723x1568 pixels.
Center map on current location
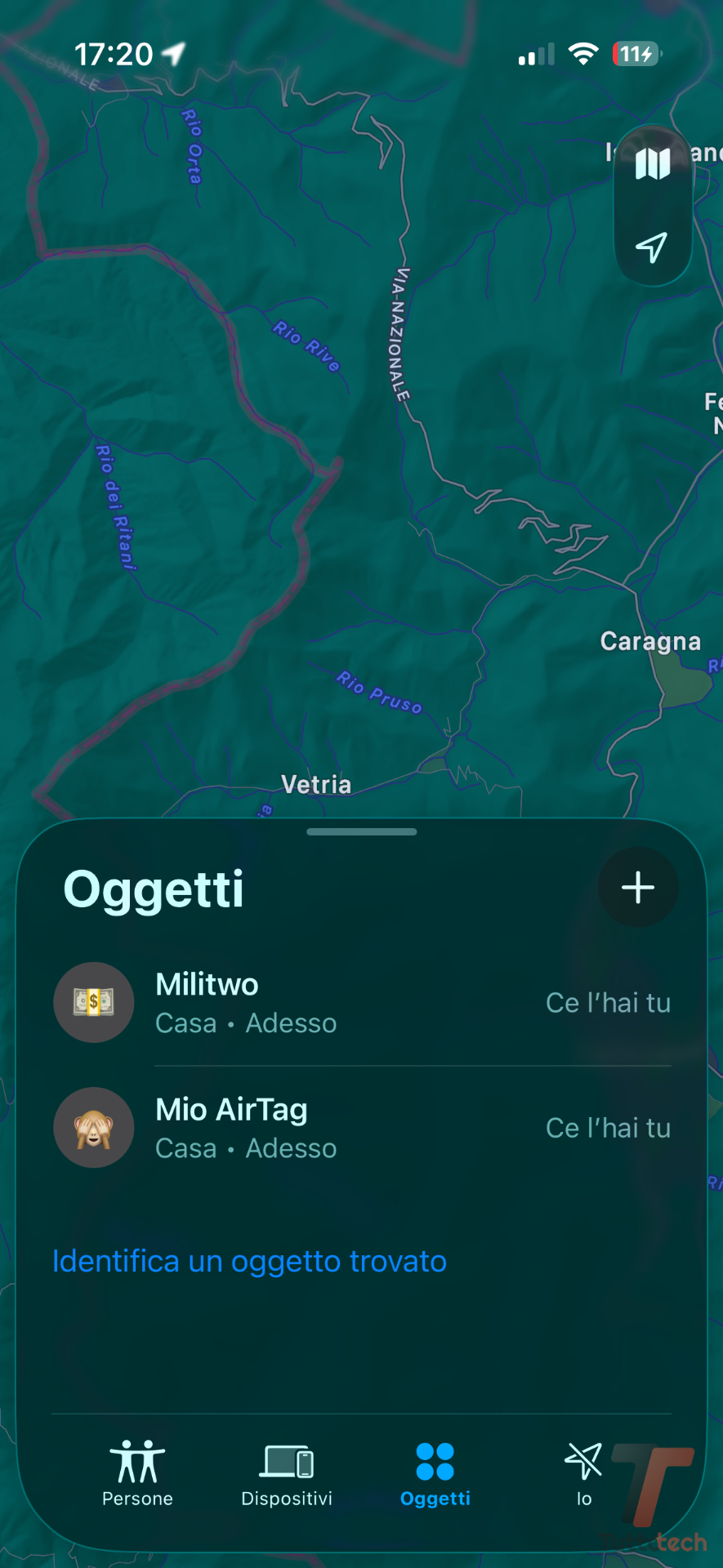(652, 247)
